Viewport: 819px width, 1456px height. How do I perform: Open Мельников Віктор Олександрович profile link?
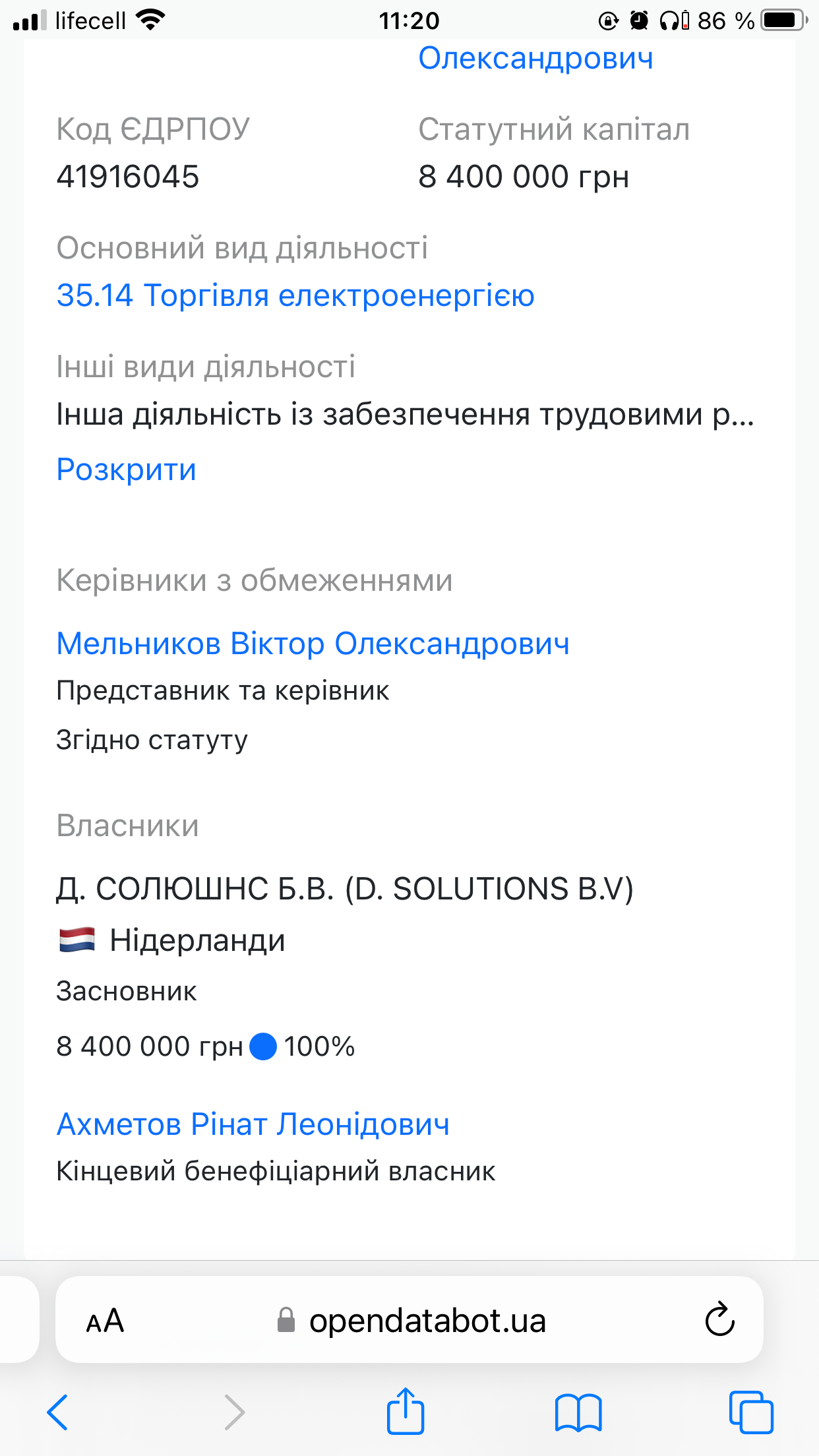click(313, 644)
